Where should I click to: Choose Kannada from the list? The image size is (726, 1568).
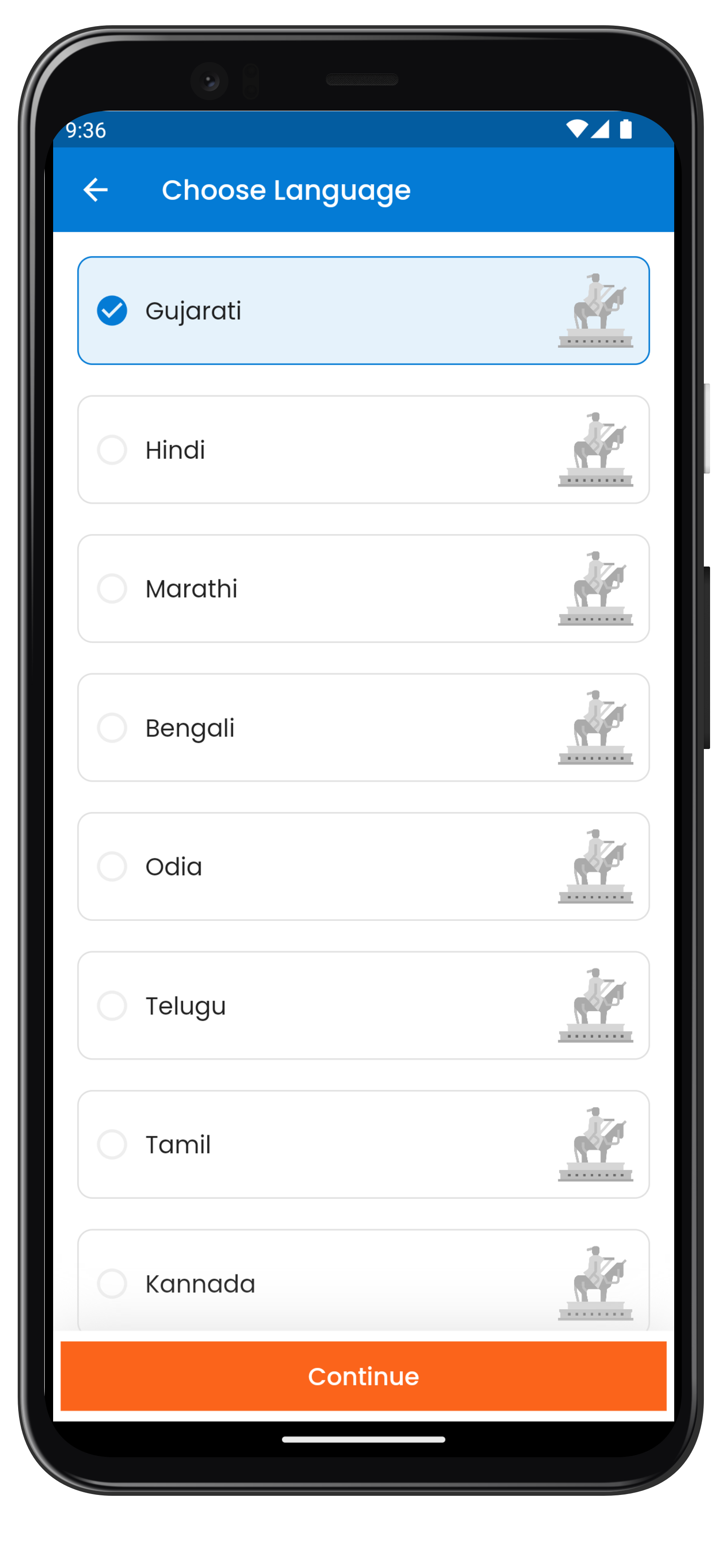pyautogui.click(x=363, y=1280)
